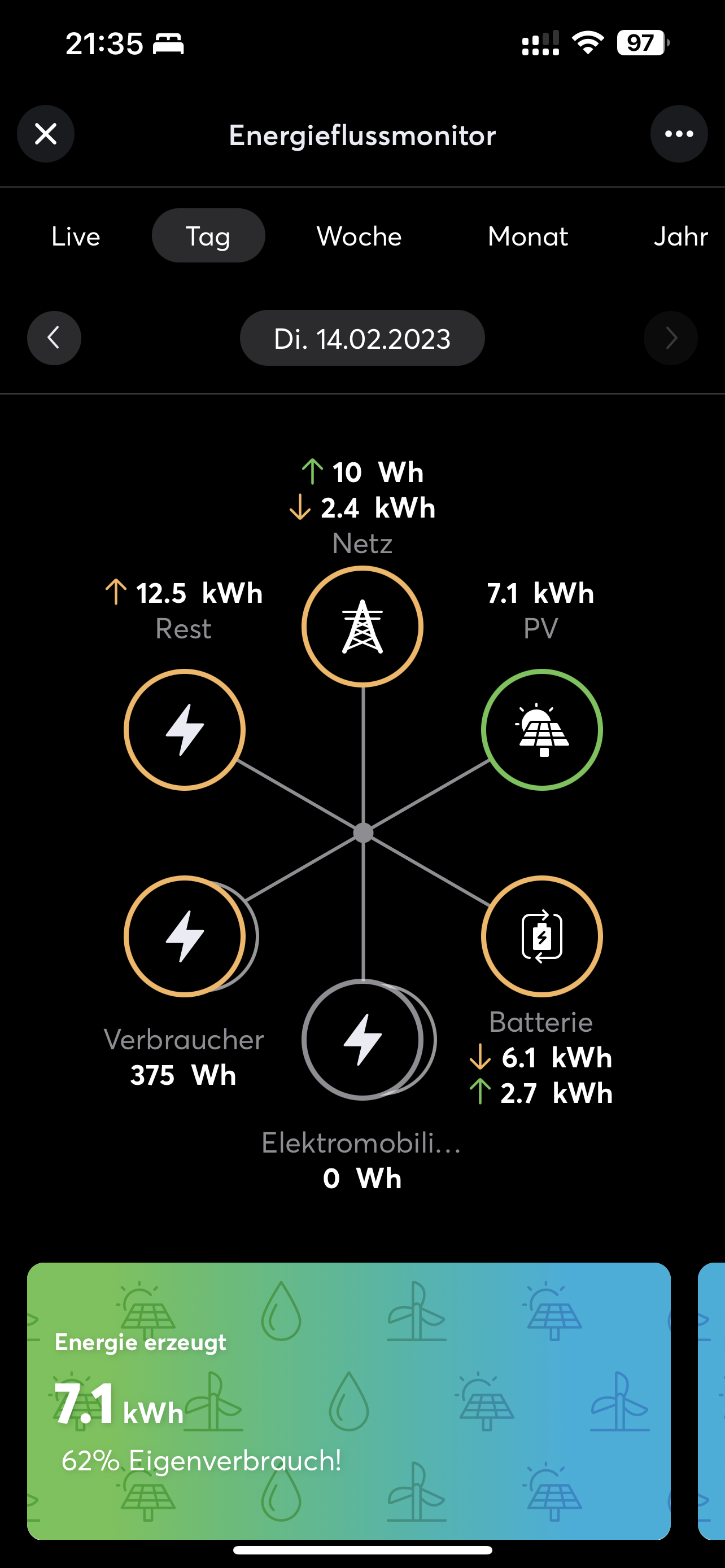Open the Energie erzeugt card
The width and height of the screenshot is (725, 1568).
349,1400
